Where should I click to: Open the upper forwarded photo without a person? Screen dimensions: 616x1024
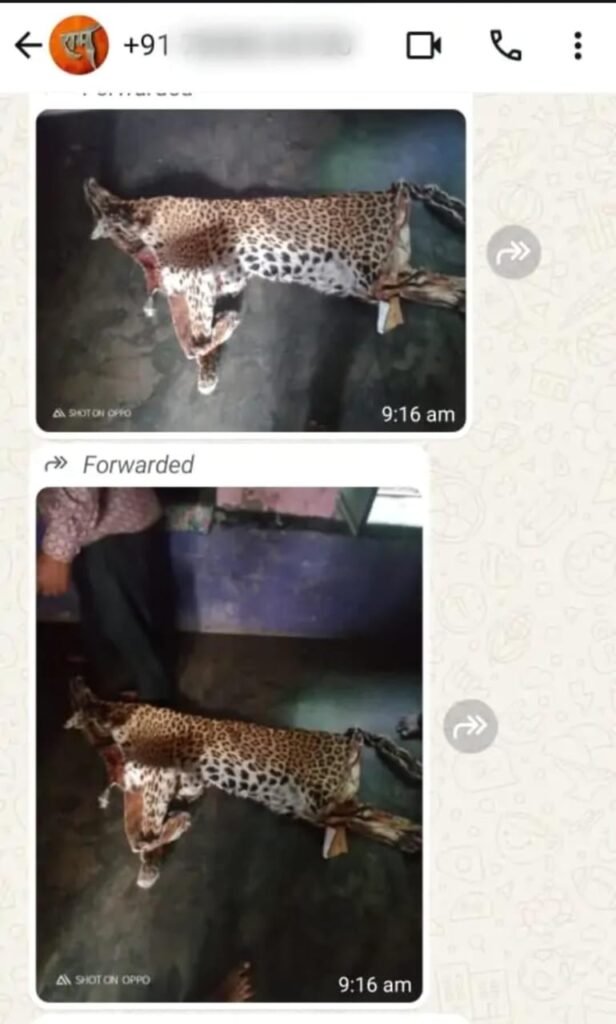coord(250,270)
